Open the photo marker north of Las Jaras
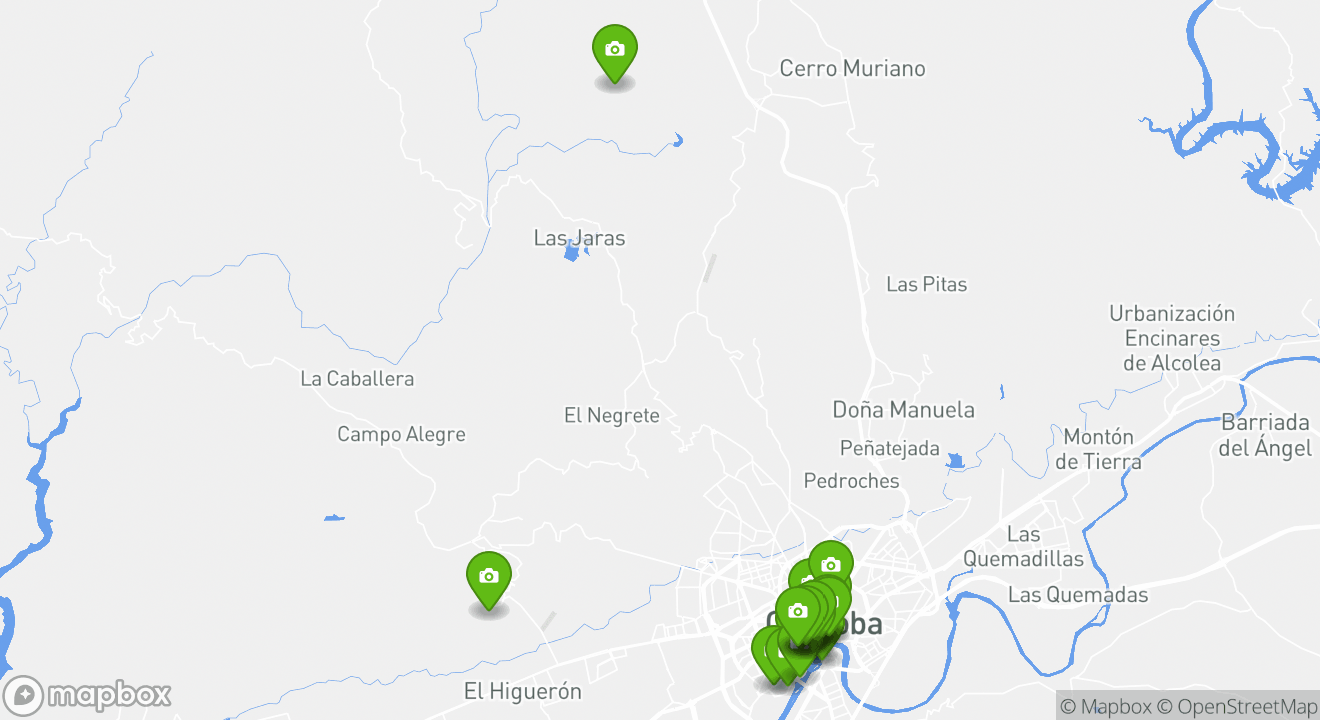 [x=614, y=50]
